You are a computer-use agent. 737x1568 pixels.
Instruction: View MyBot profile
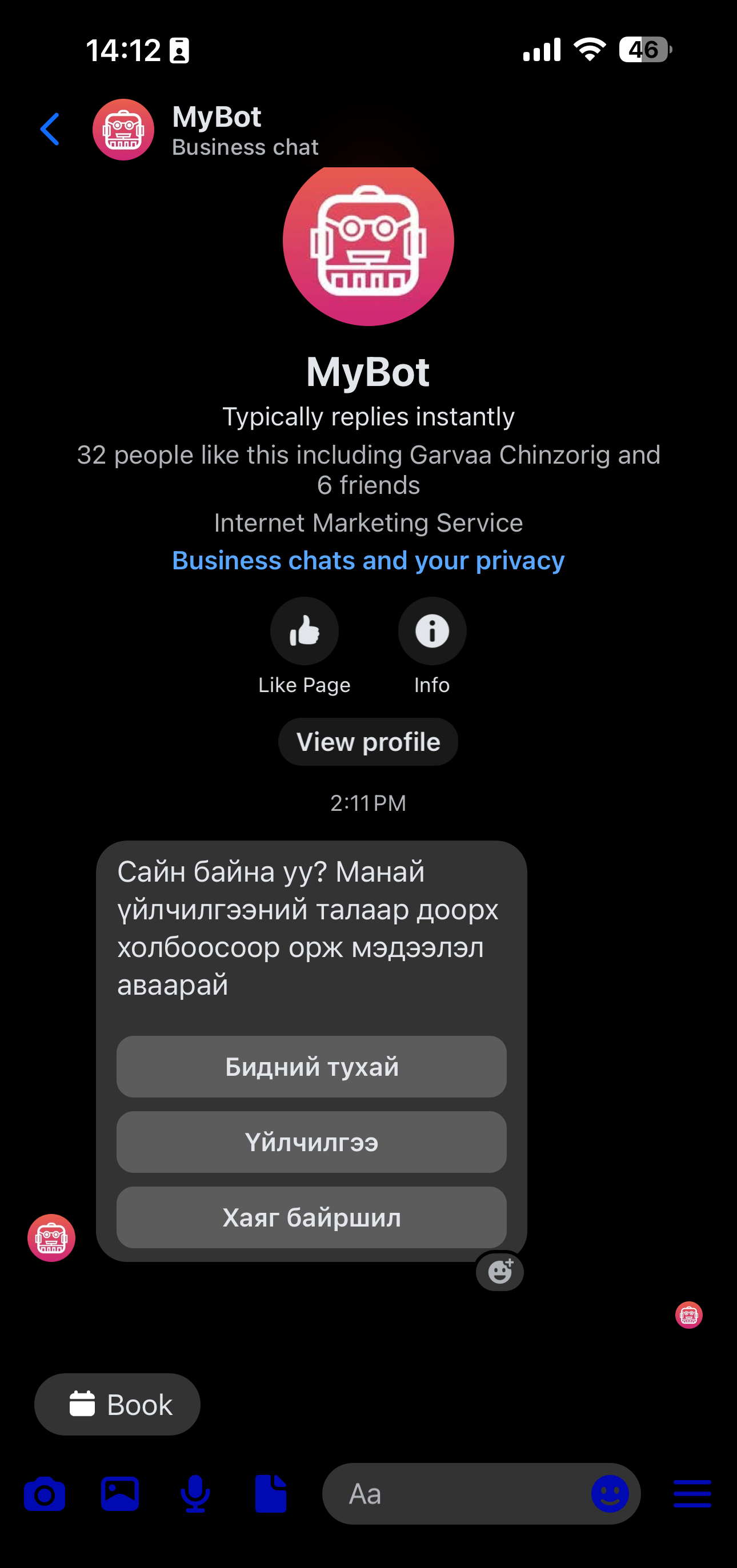[368, 742]
